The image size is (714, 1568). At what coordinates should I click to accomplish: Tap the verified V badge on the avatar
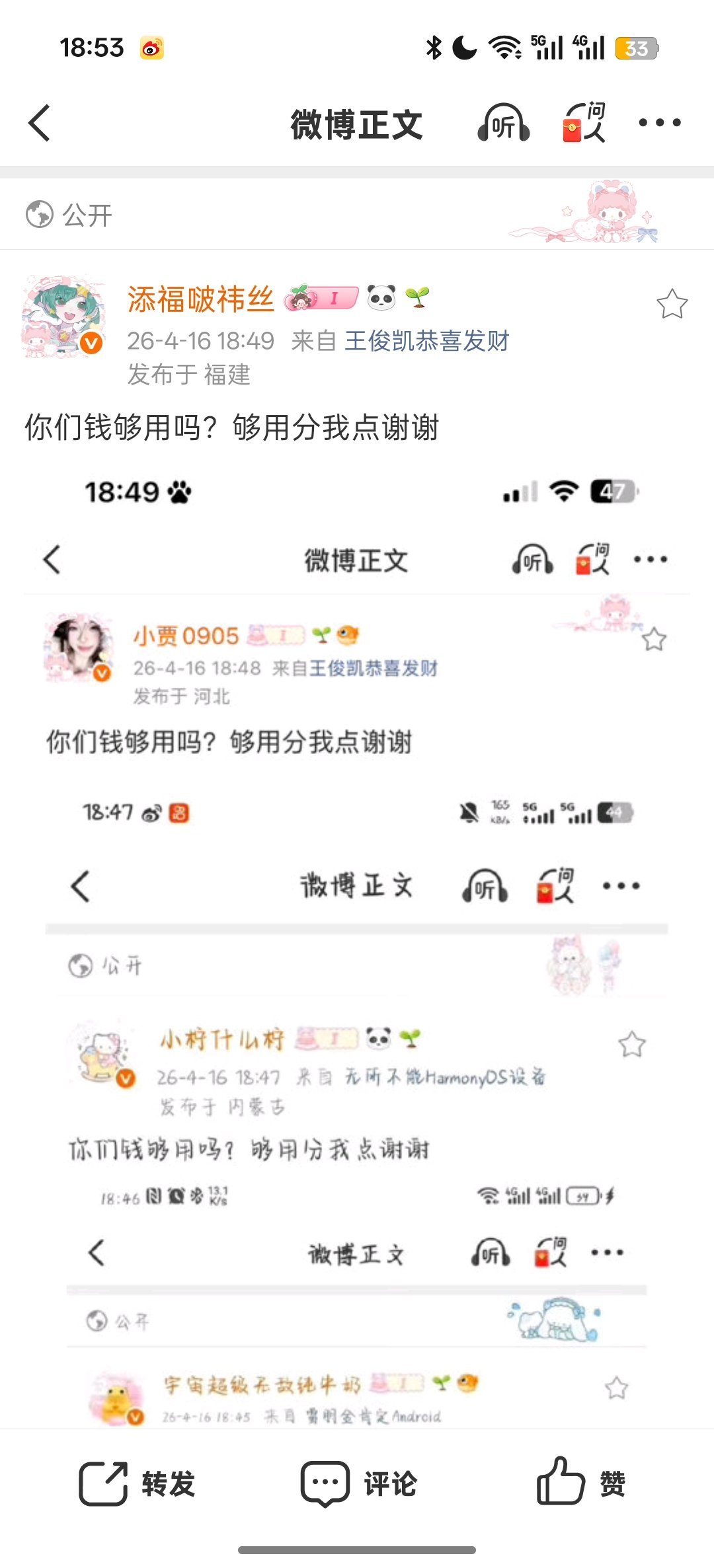(x=91, y=343)
